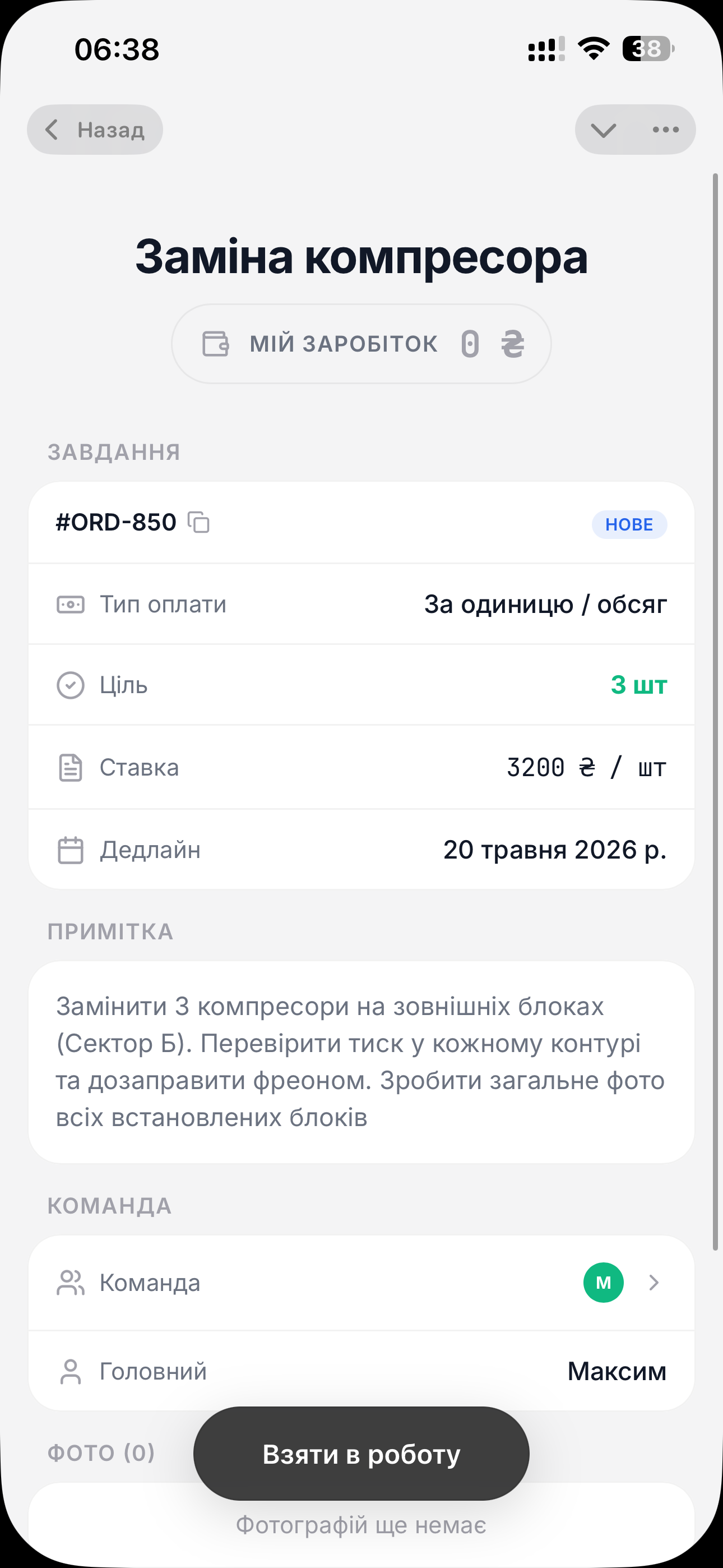Collapse the task details with chevron button

(x=602, y=129)
